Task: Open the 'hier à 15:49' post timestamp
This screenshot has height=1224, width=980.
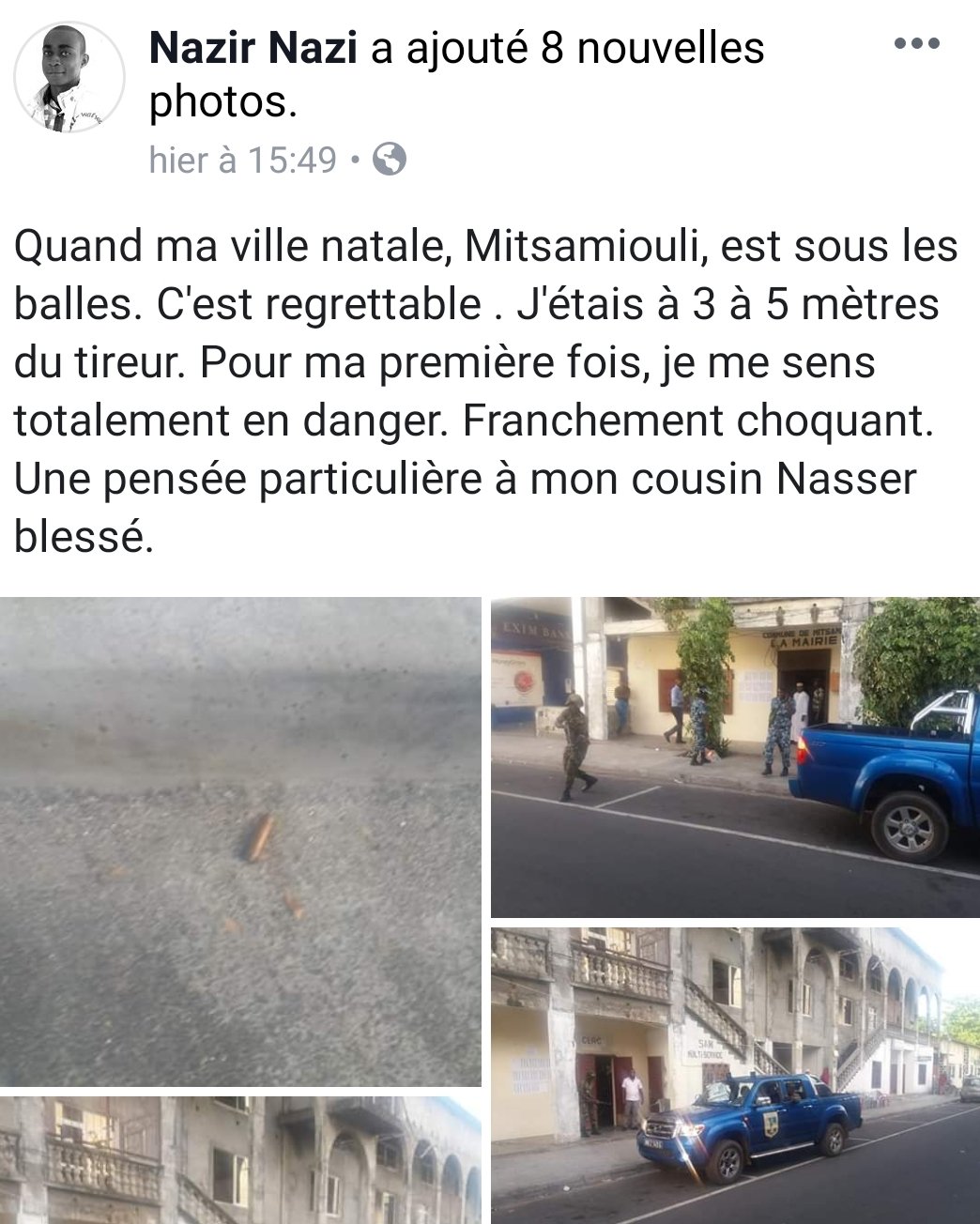Action: (242, 161)
